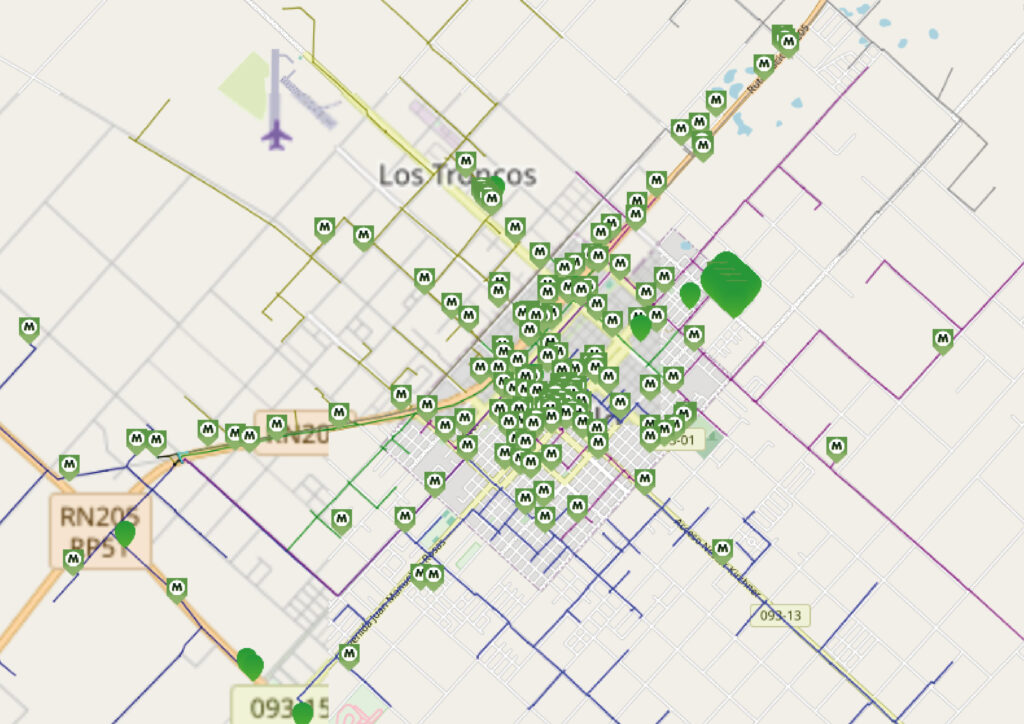Tap the M marker nearest the 093-13 label

[x=722, y=549]
